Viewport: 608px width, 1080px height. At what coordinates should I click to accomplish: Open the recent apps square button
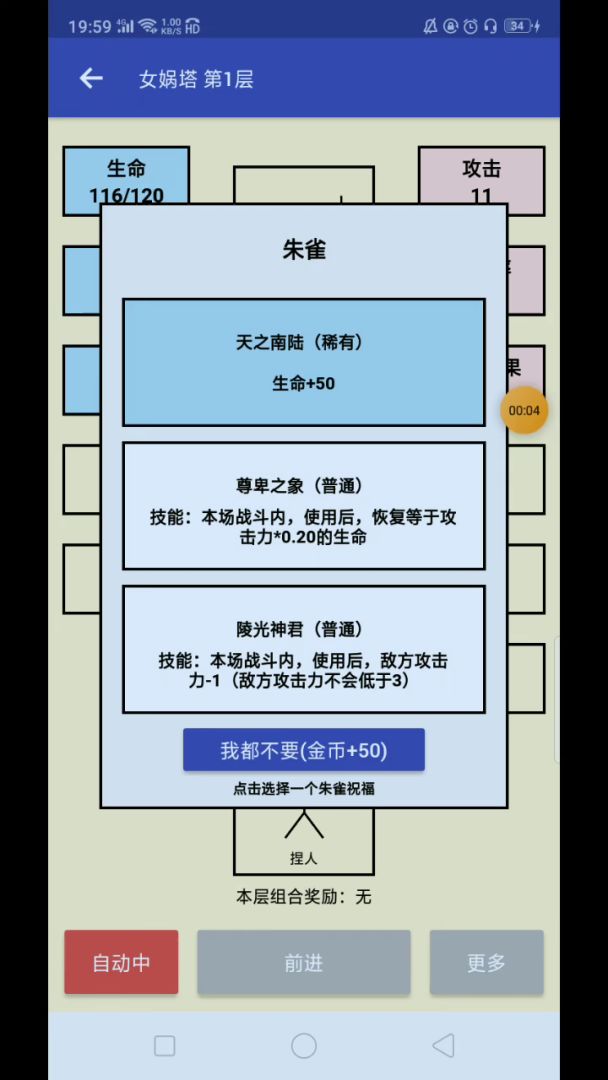pos(165,1046)
